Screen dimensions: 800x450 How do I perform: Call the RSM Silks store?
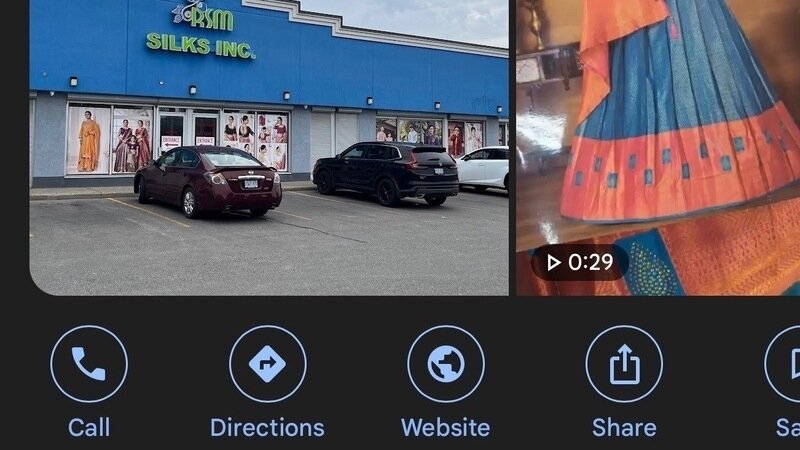(89, 365)
